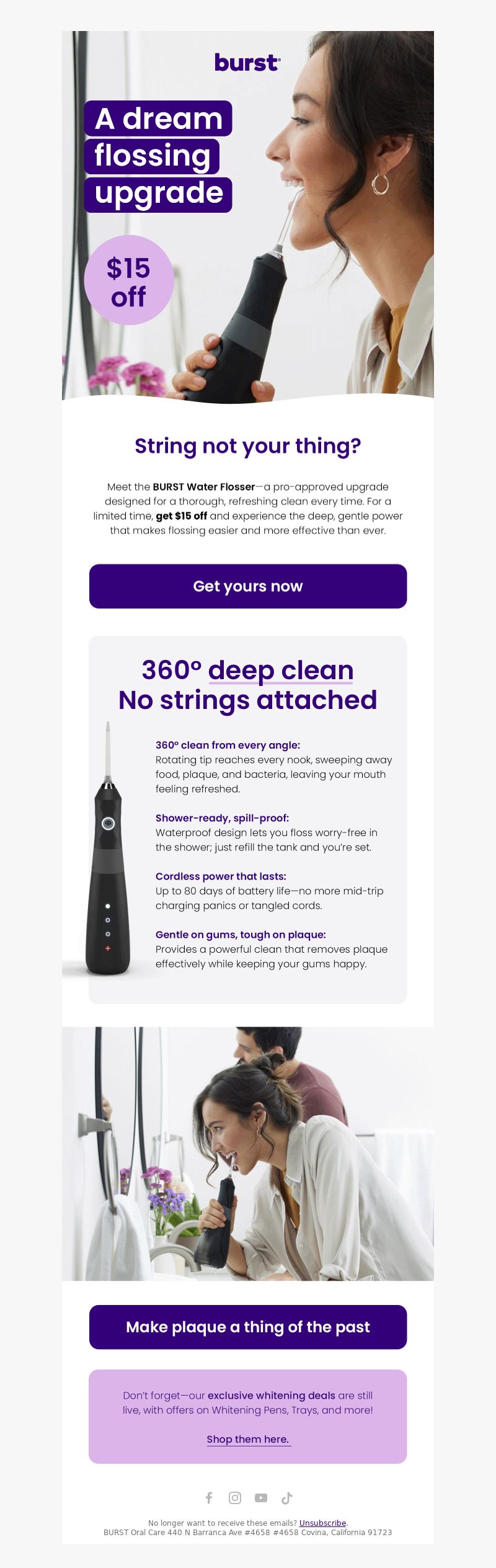Open BURST's TikTok page
The image size is (496, 1568).
287,1498
